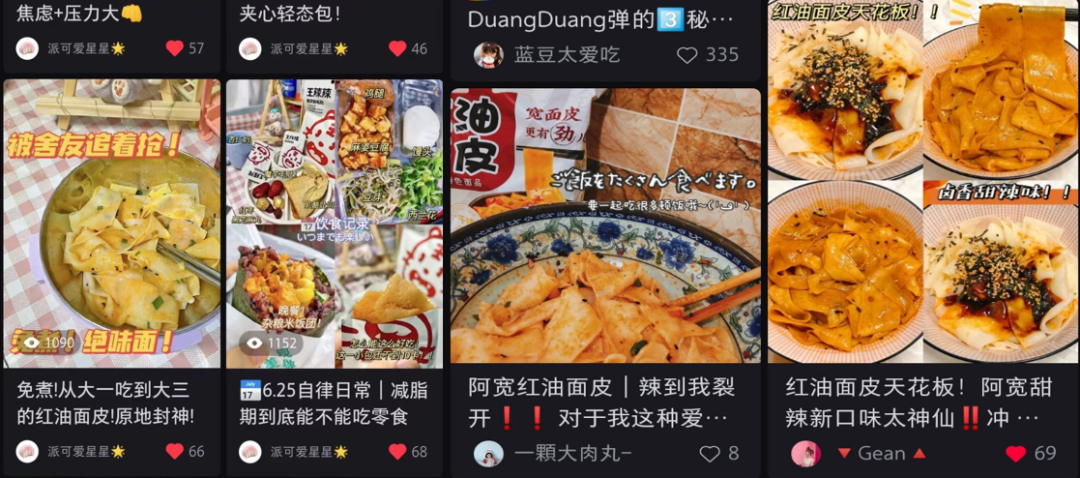This screenshot has width=1080, height=478.
Task: Like the 免煮 红油面皮 post
Action: (175, 451)
